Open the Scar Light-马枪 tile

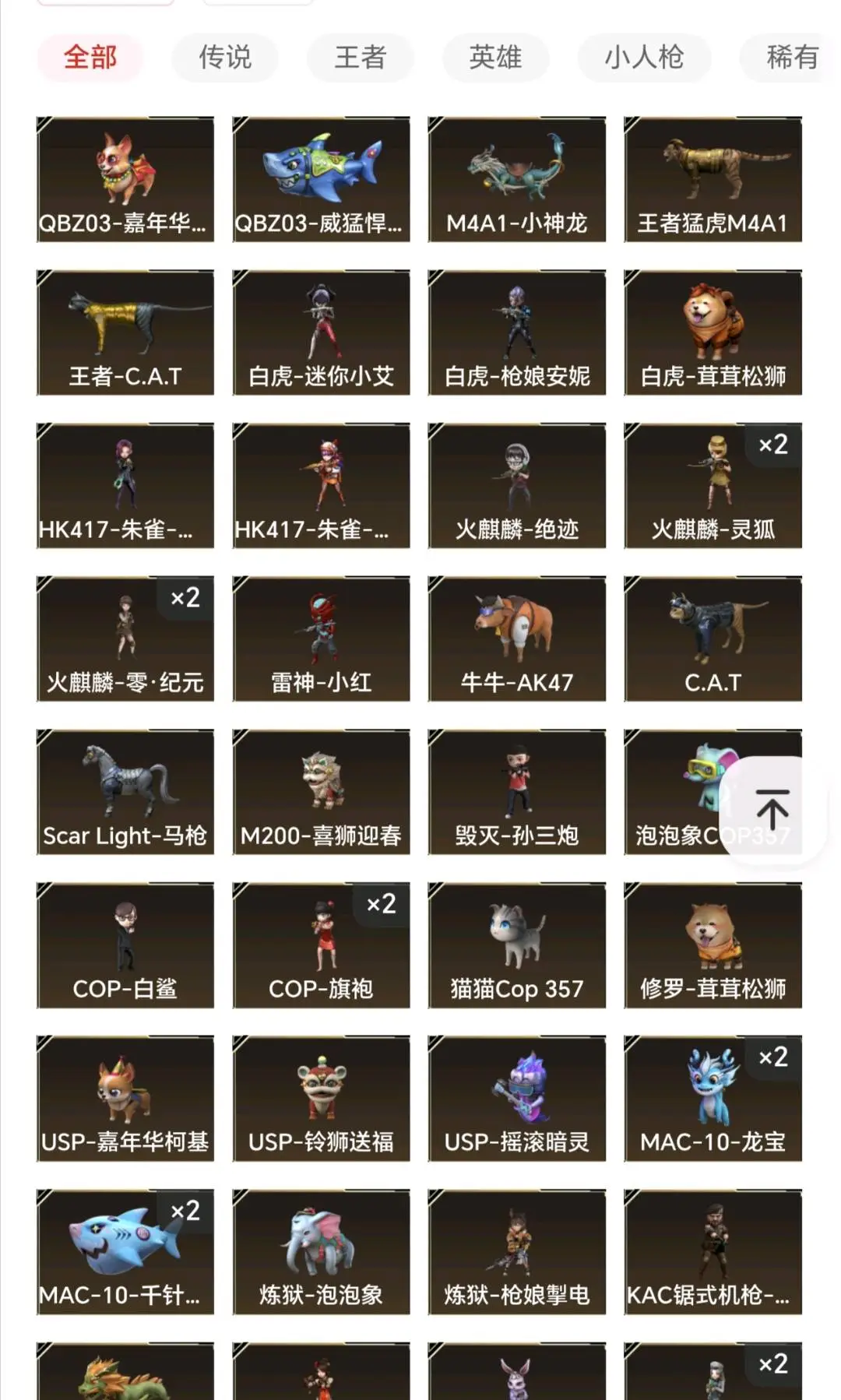click(125, 793)
